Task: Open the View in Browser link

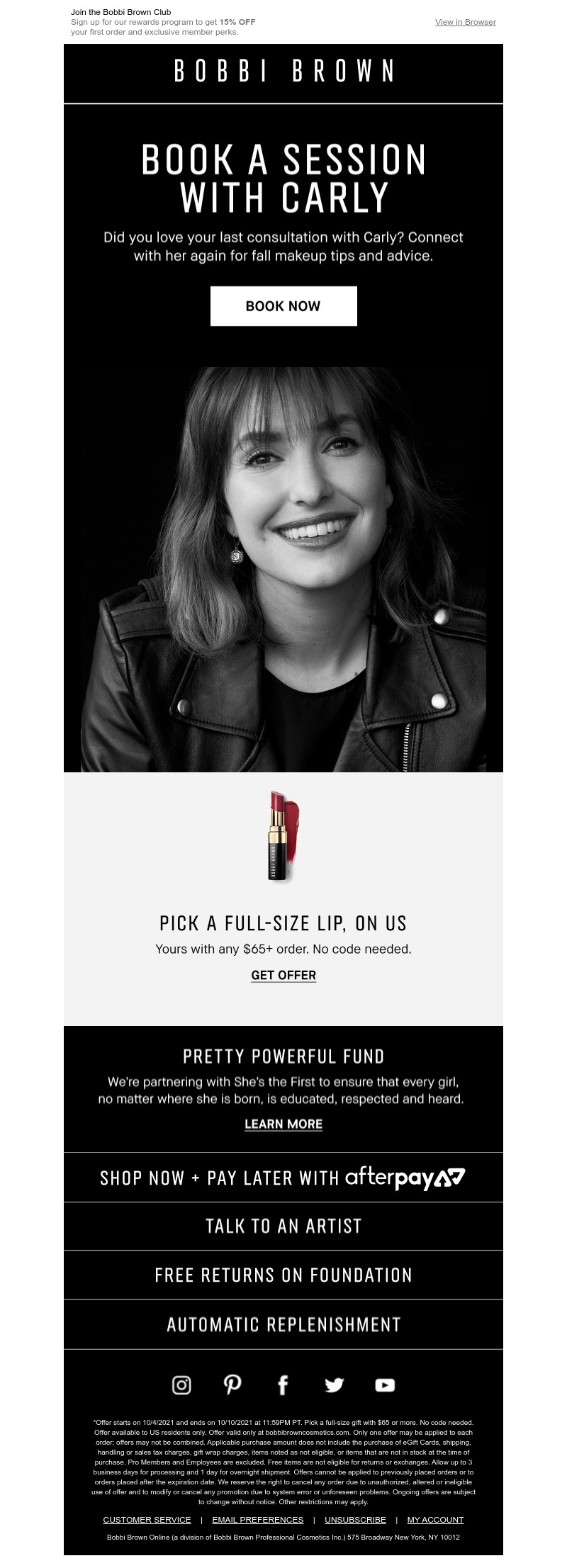Action: pyautogui.click(x=465, y=22)
